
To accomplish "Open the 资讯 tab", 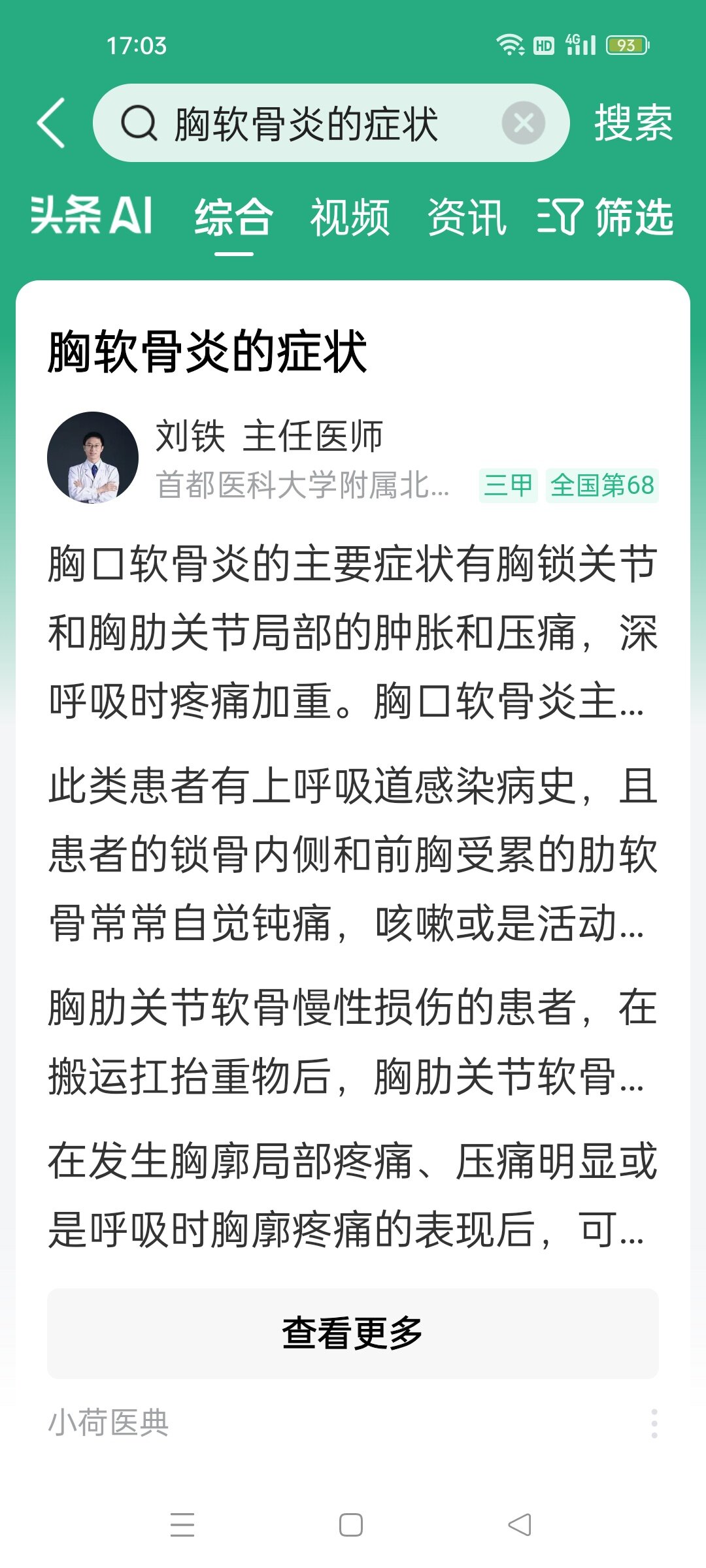I will (467, 217).
